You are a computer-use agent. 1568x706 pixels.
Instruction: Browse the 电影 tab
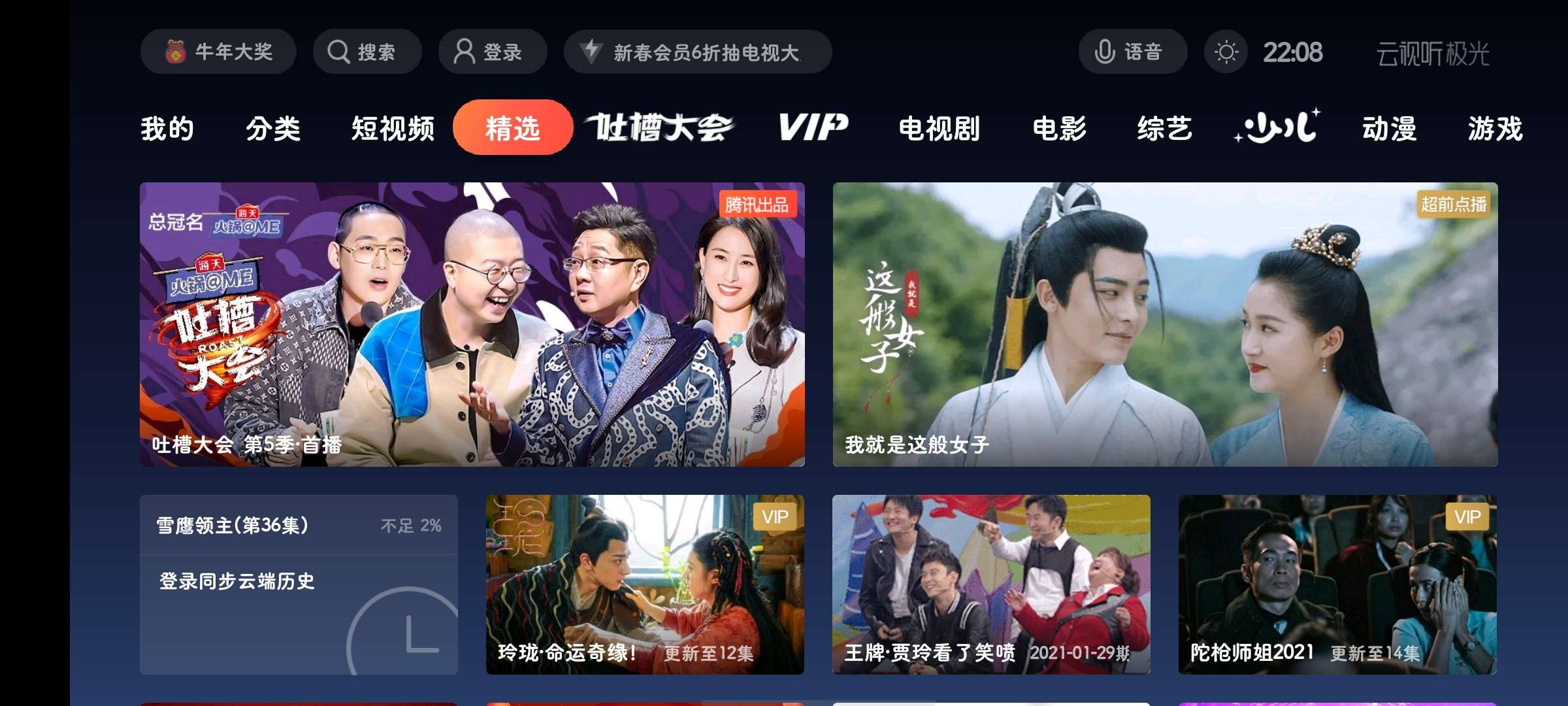(x=1059, y=128)
